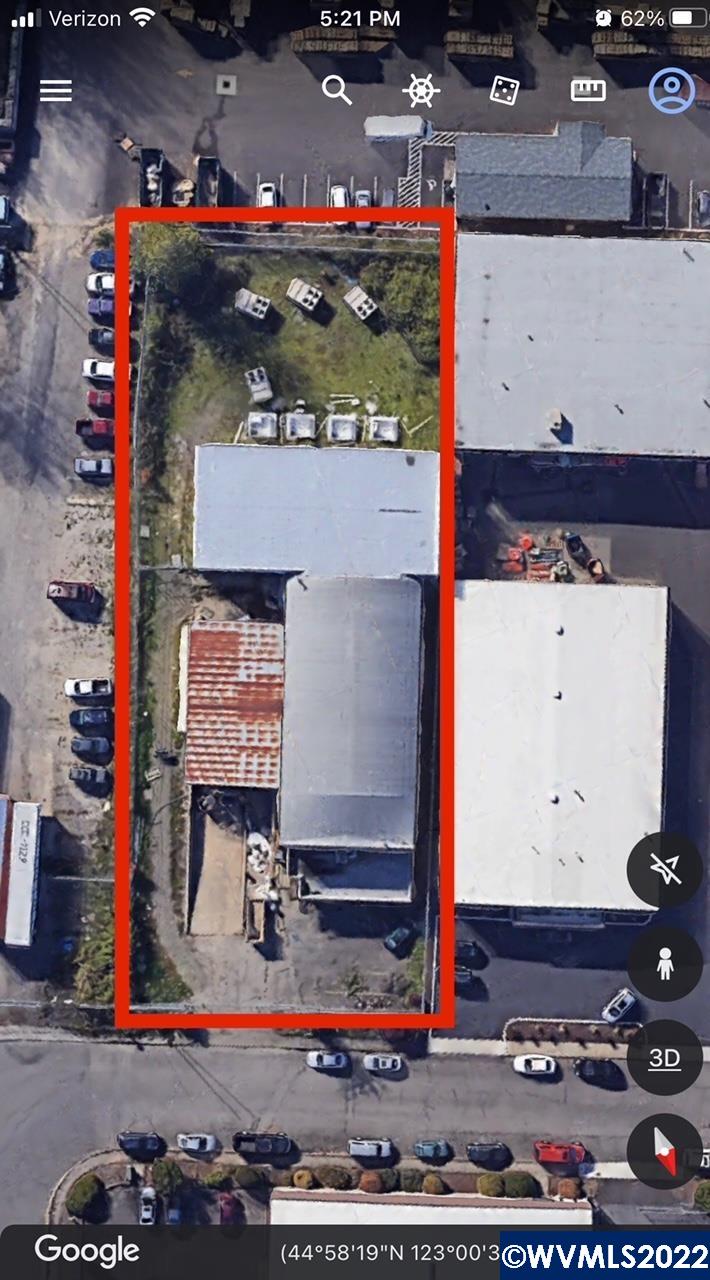
Task: Open Voyager ship wheel icon
Action: coord(421,91)
